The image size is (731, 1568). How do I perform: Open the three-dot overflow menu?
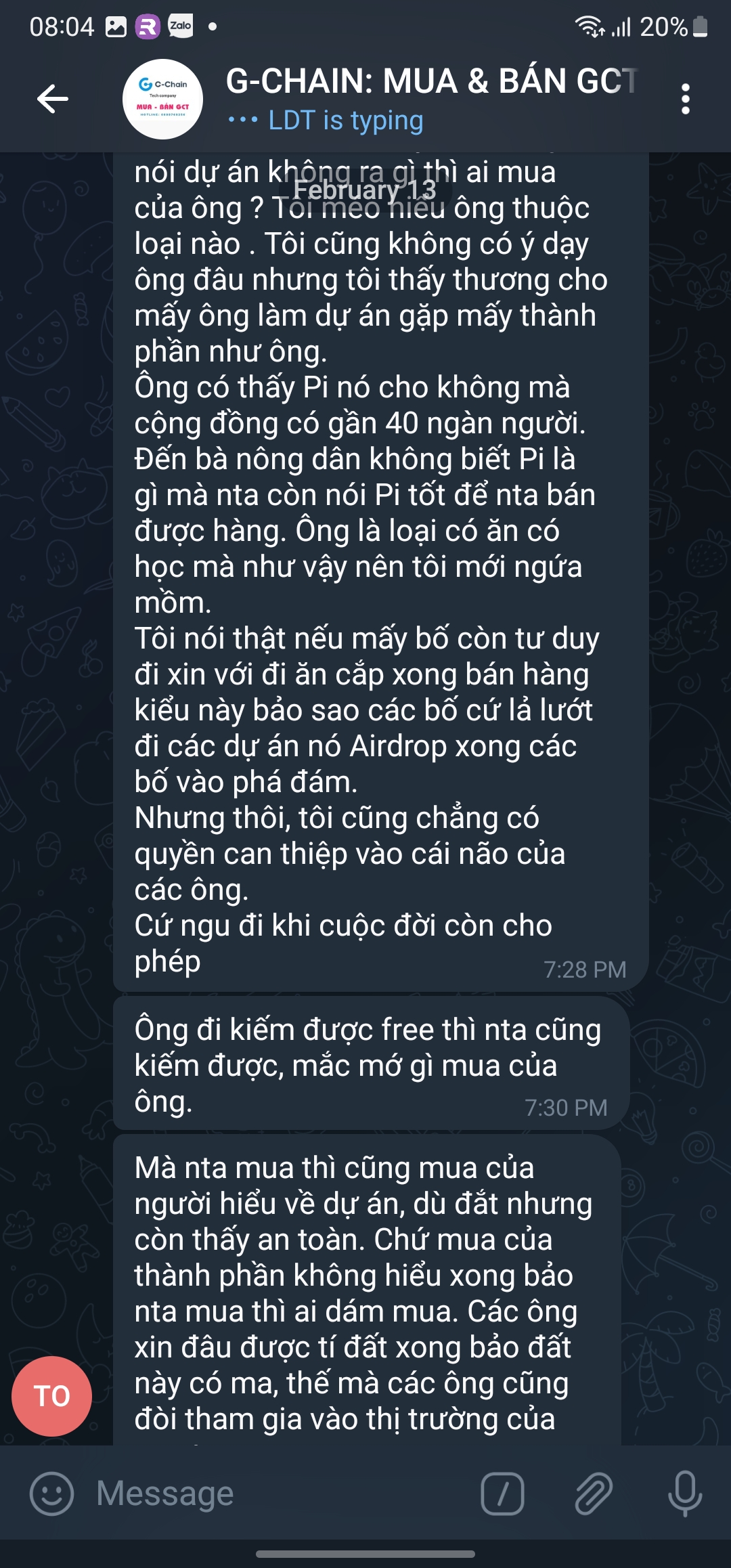coord(685,99)
